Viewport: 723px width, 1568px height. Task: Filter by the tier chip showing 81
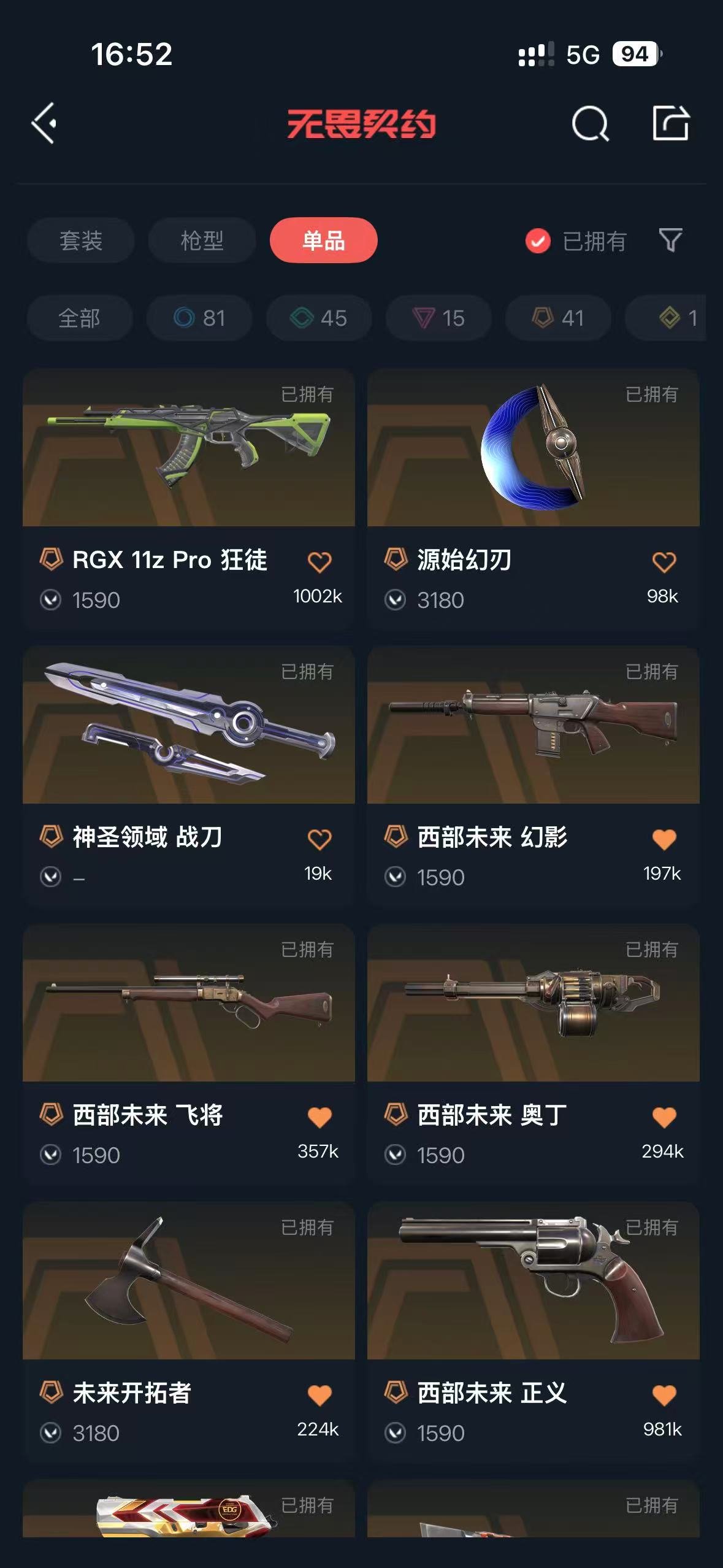tap(199, 318)
